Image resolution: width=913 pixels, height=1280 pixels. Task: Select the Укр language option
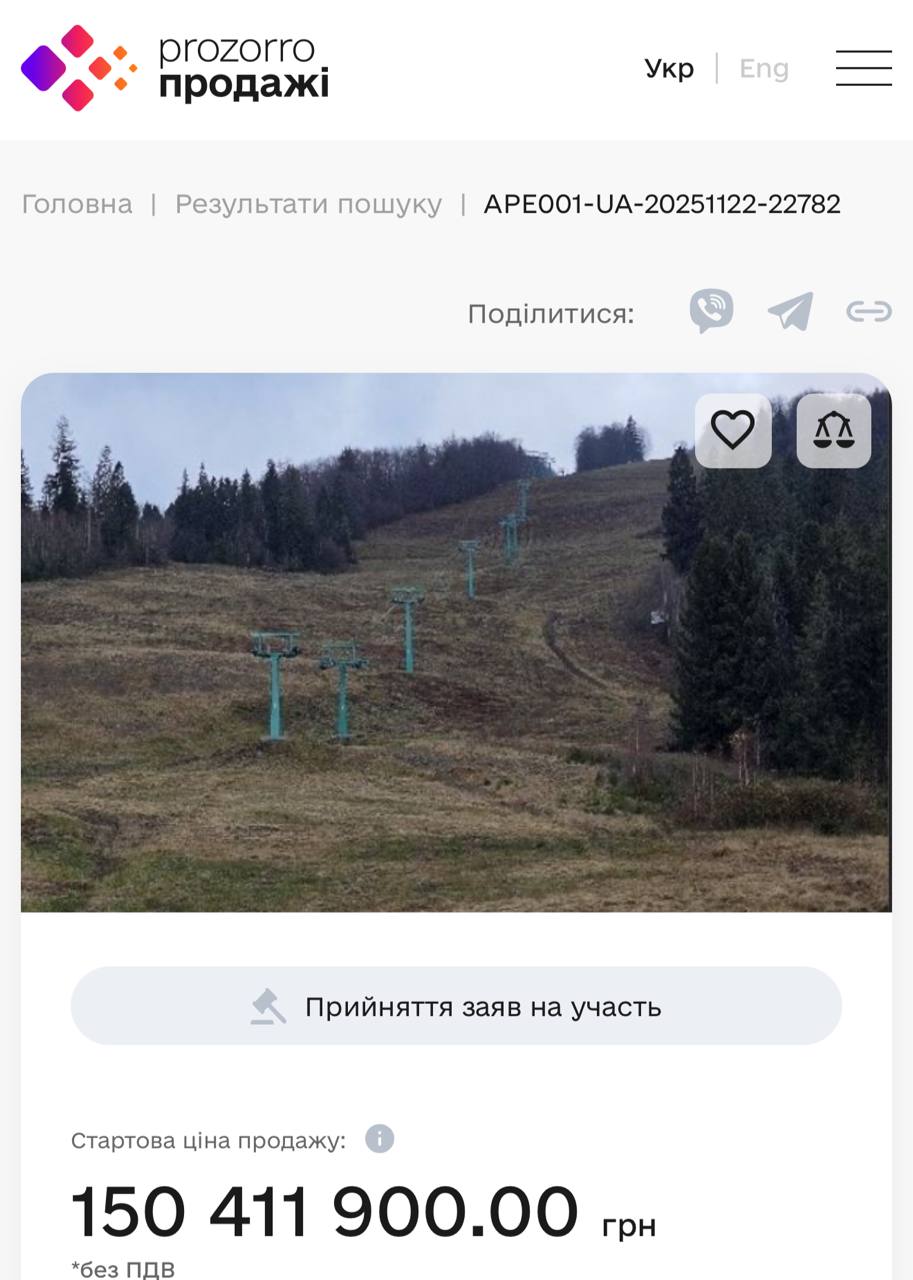(669, 68)
